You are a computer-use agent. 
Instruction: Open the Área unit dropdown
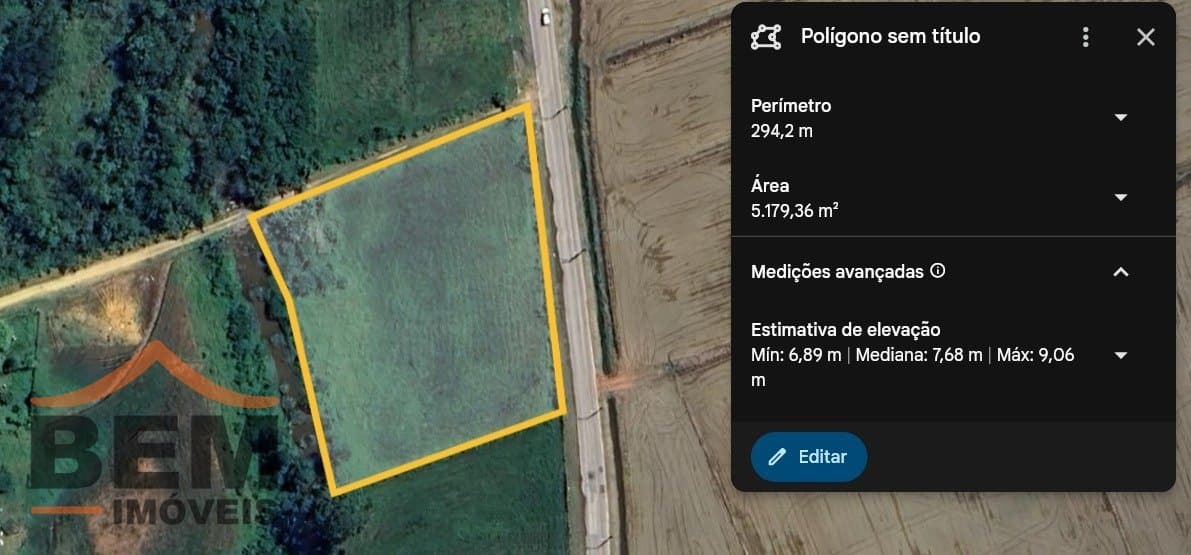1121,197
